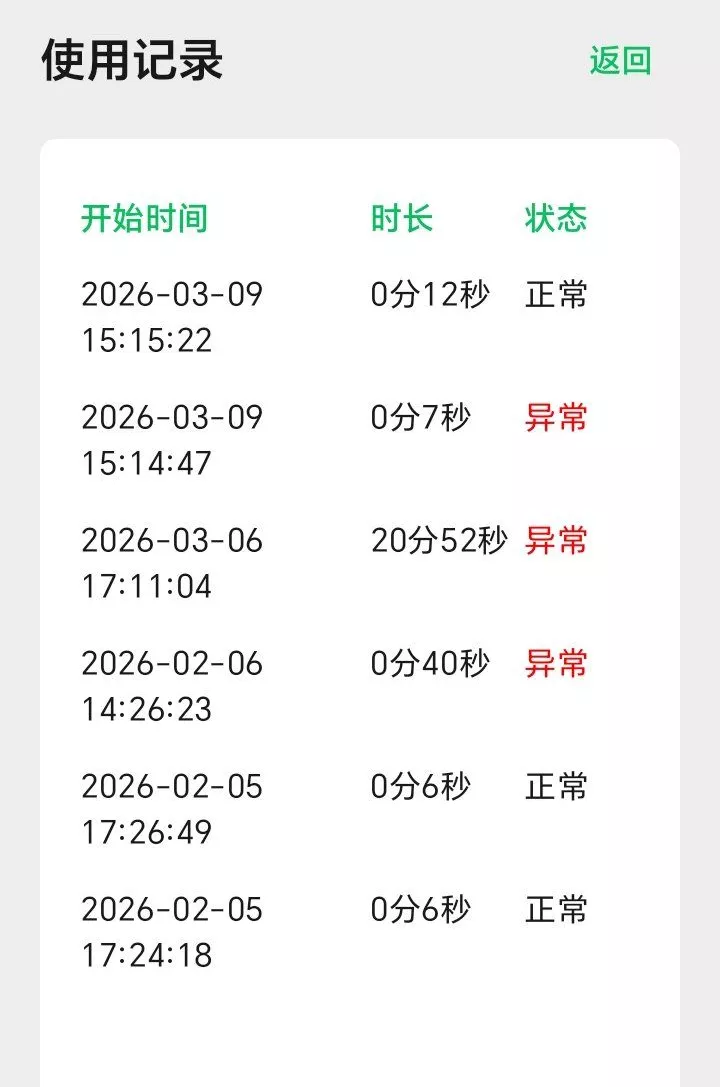Image resolution: width=720 pixels, height=1087 pixels.
Task: Click the 异常 status on the 2026-03-06 record
Action: [x=559, y=540]
